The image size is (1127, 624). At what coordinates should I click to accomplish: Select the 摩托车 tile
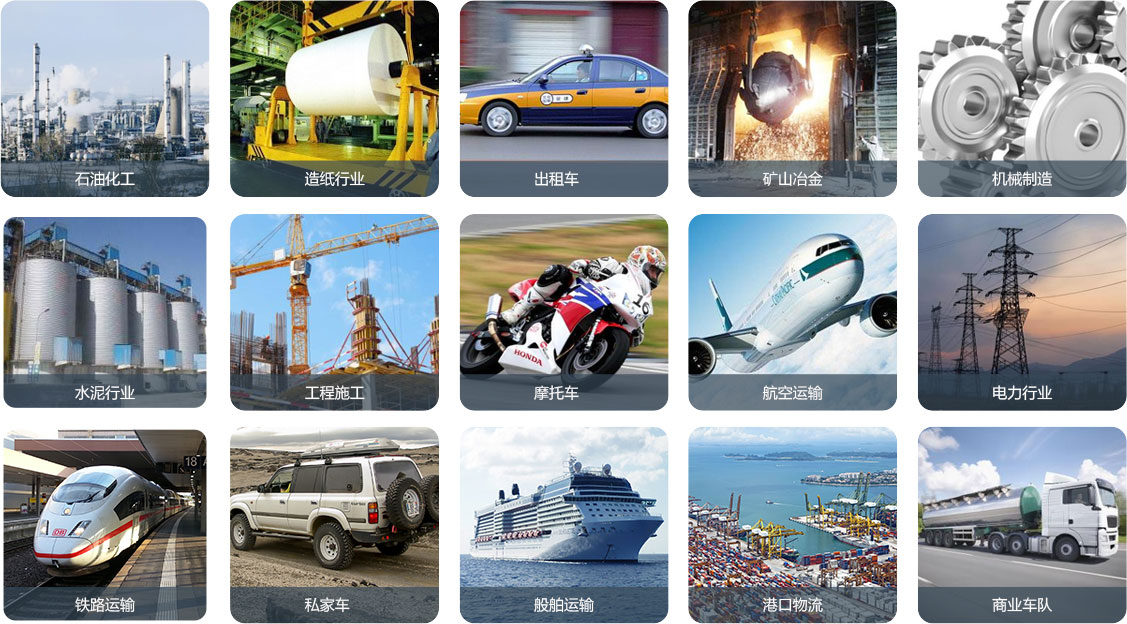pyautogui.click(x=564, y=312)
